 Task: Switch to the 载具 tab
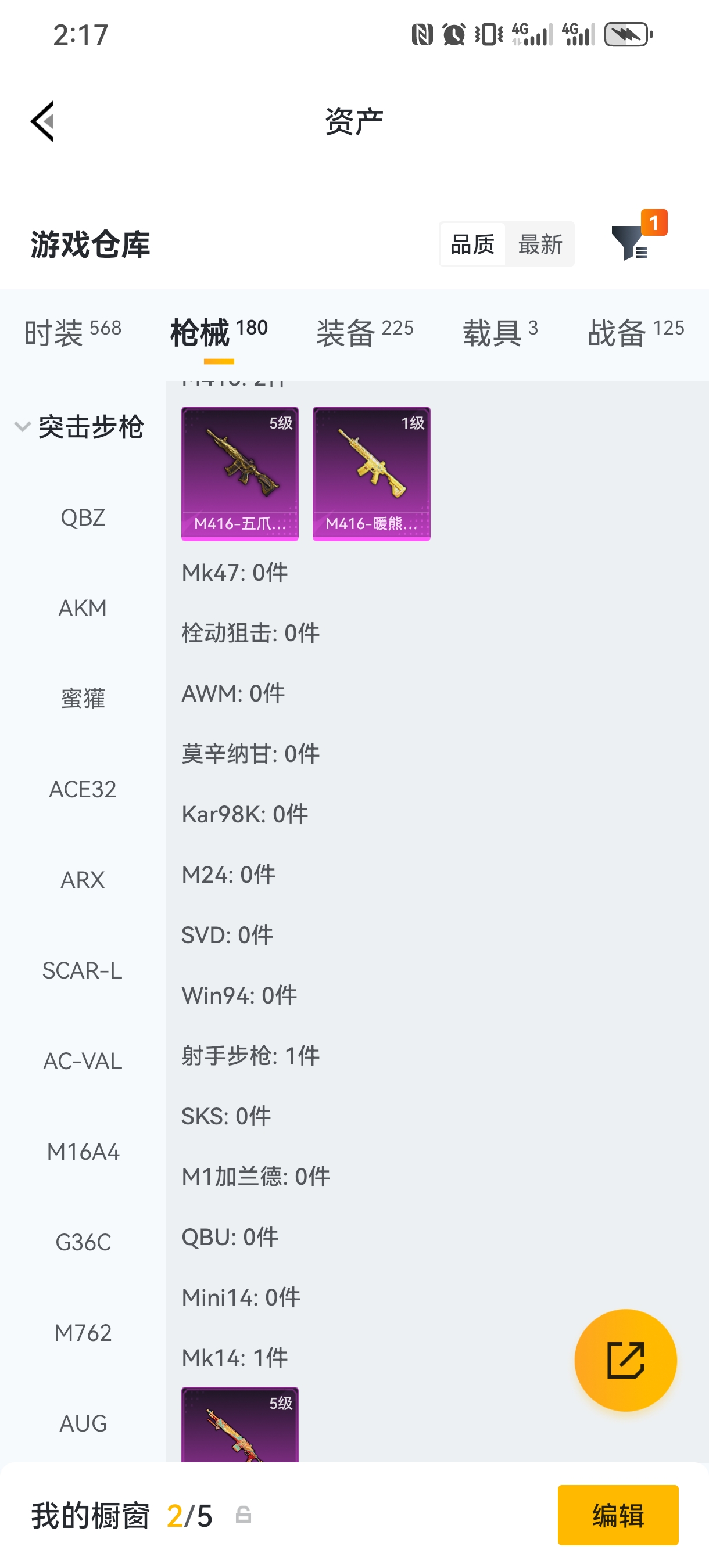(x=499, y=332)
